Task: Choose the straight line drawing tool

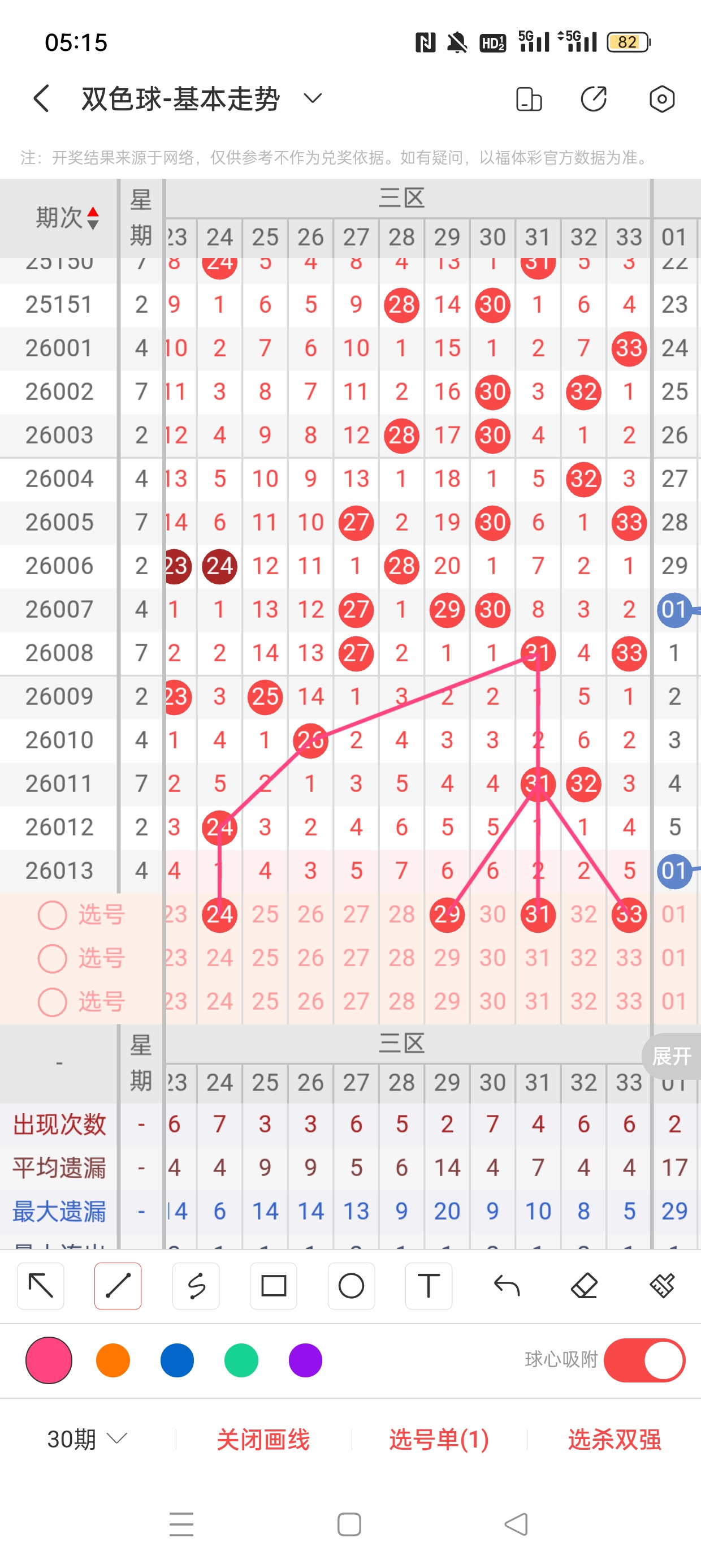Action: point(118,1286)
